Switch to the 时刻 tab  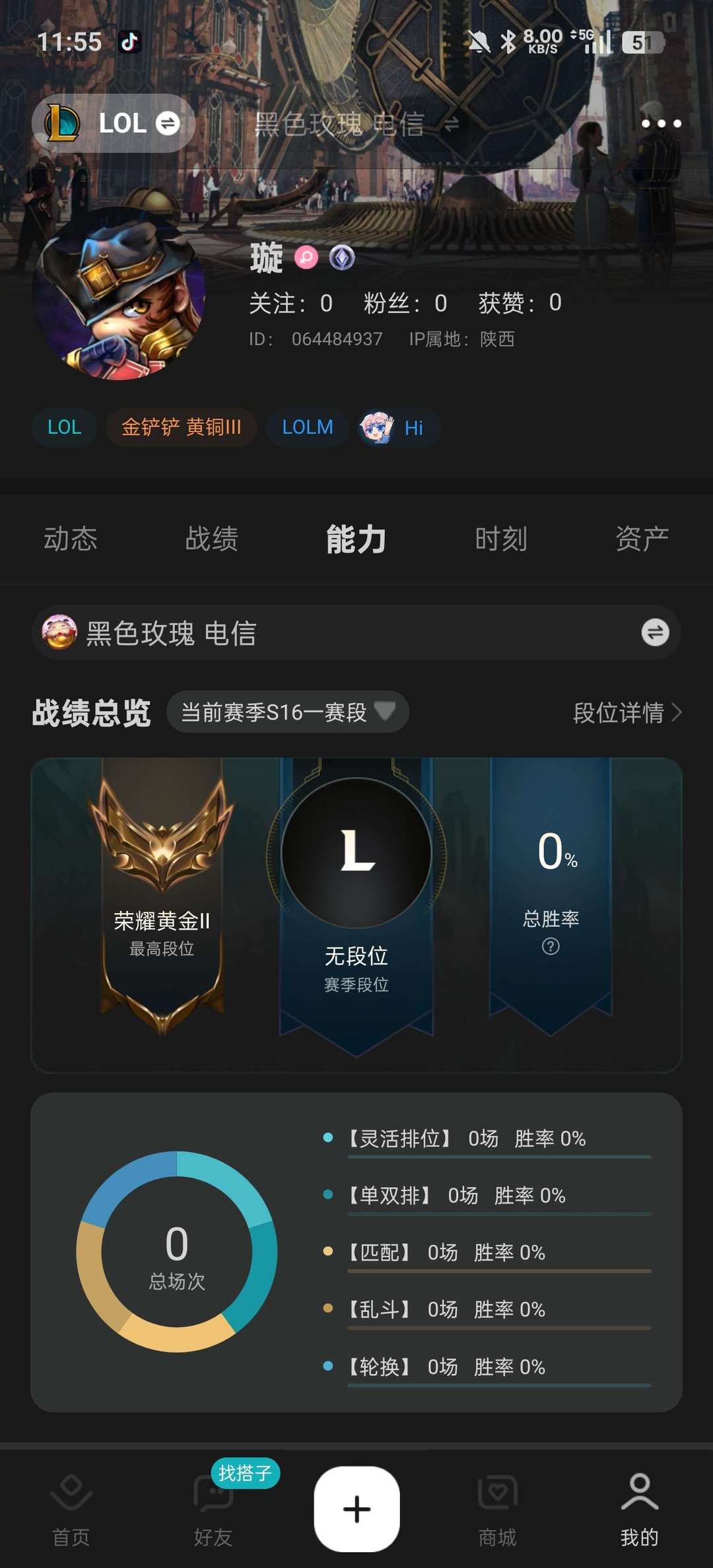coord(501,539)
